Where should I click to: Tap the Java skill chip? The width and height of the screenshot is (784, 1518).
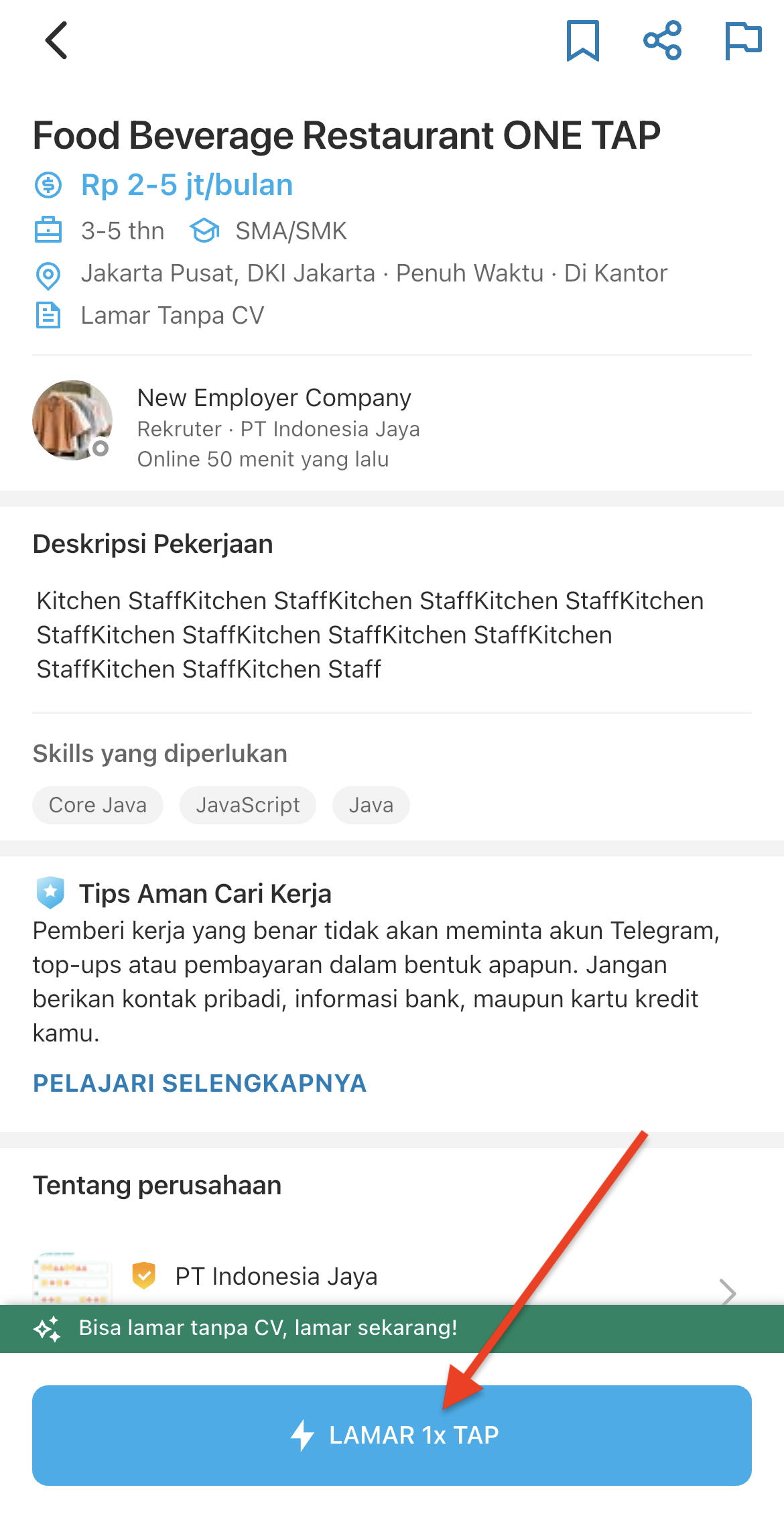pyautogui.click(x=371, y=805)
